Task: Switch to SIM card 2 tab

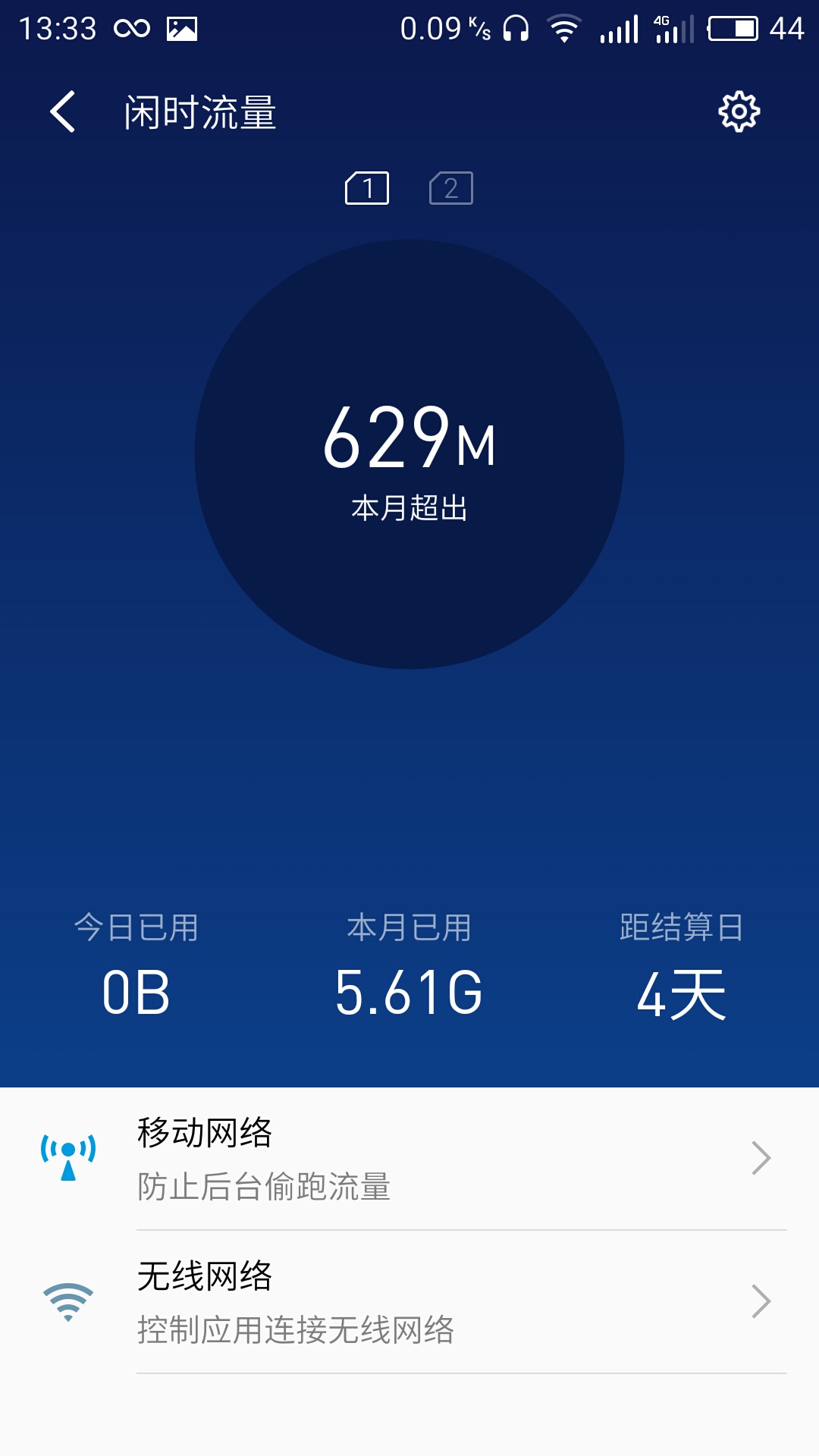Action: [x=451, y=188]
